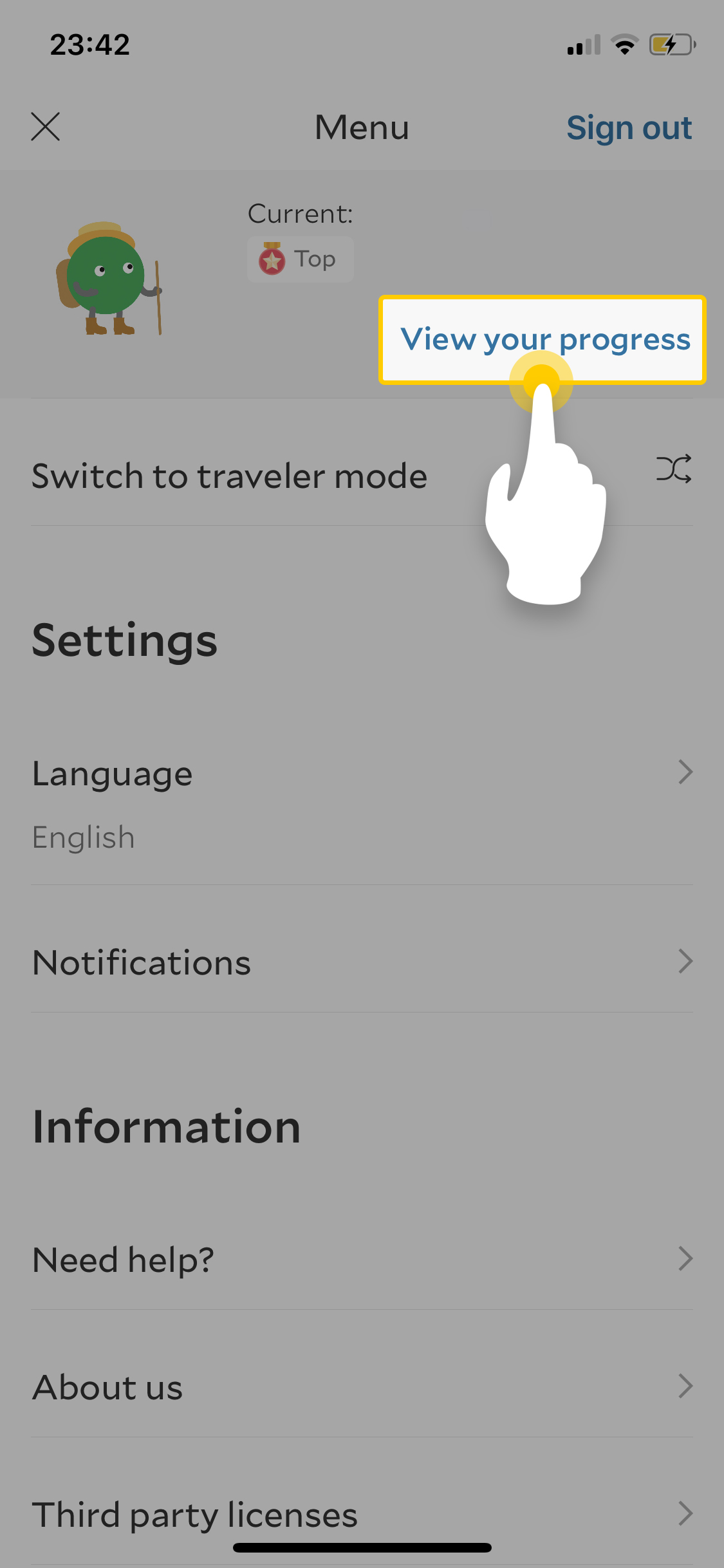The image size is (724, 1568).
Task: Open the Need help? page
Action: 360,1260
